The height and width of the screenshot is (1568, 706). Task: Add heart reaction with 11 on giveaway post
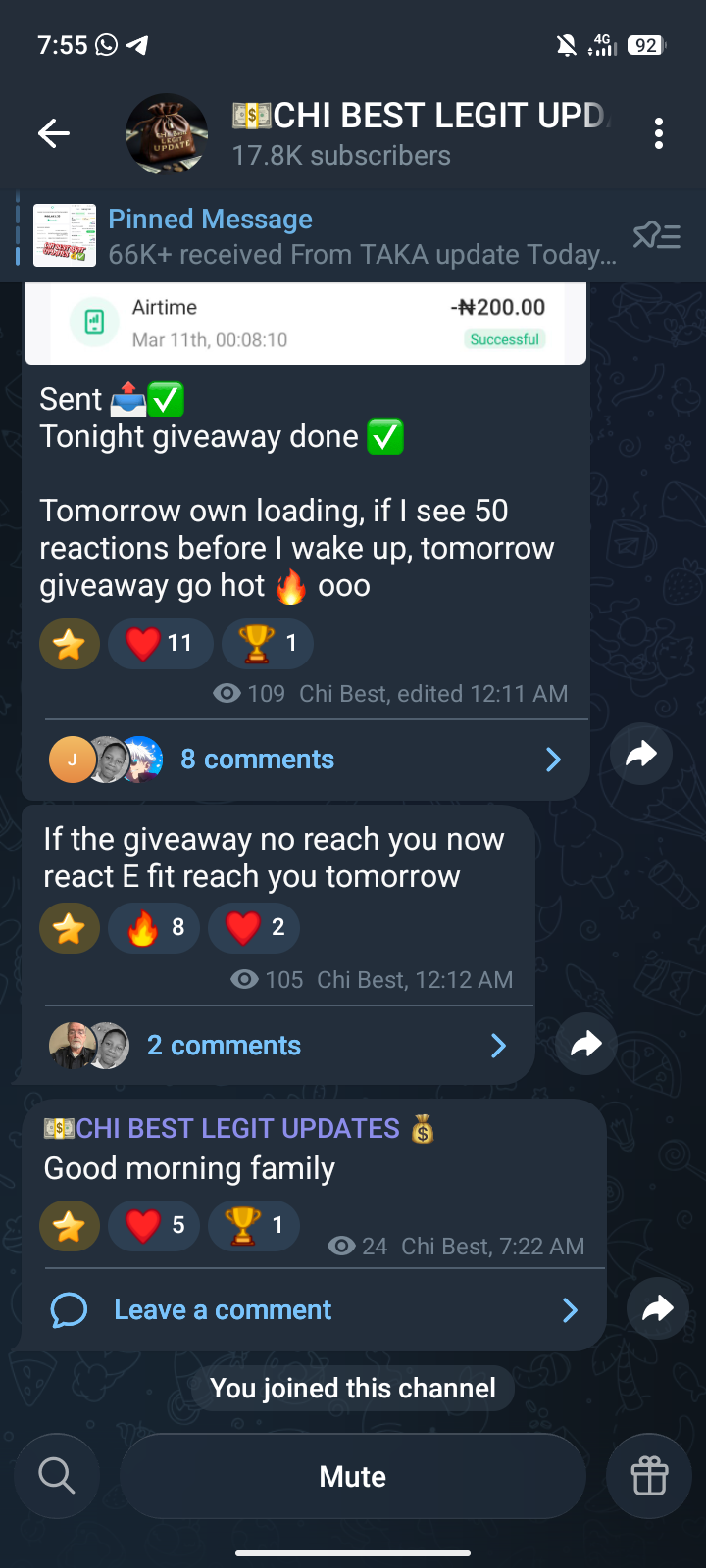pos(161,643)
